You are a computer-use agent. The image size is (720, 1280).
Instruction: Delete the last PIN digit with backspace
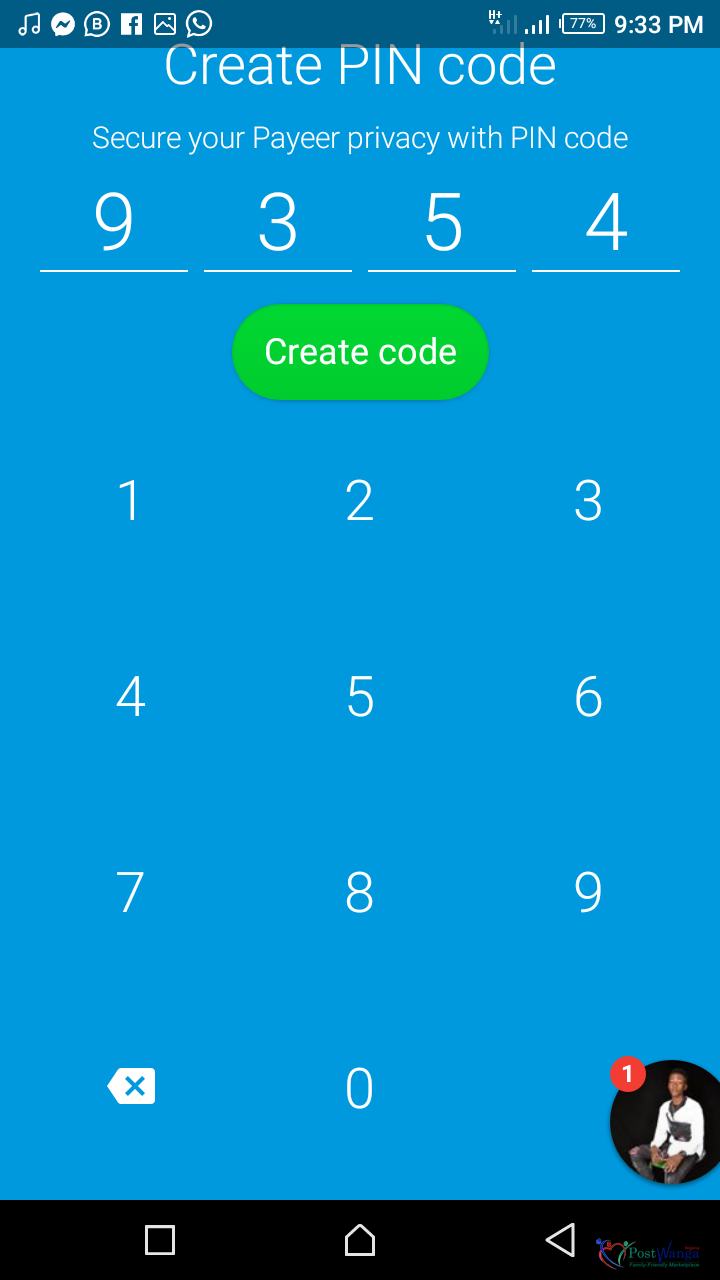(x=131, y=1086)
